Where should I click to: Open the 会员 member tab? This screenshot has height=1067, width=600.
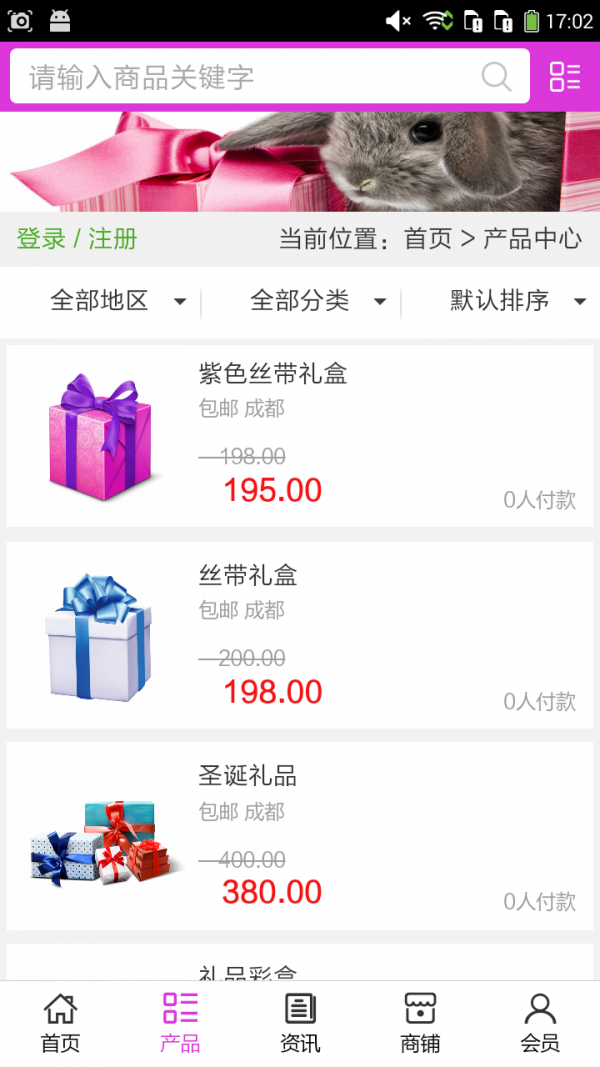[x=540, y=1023]
